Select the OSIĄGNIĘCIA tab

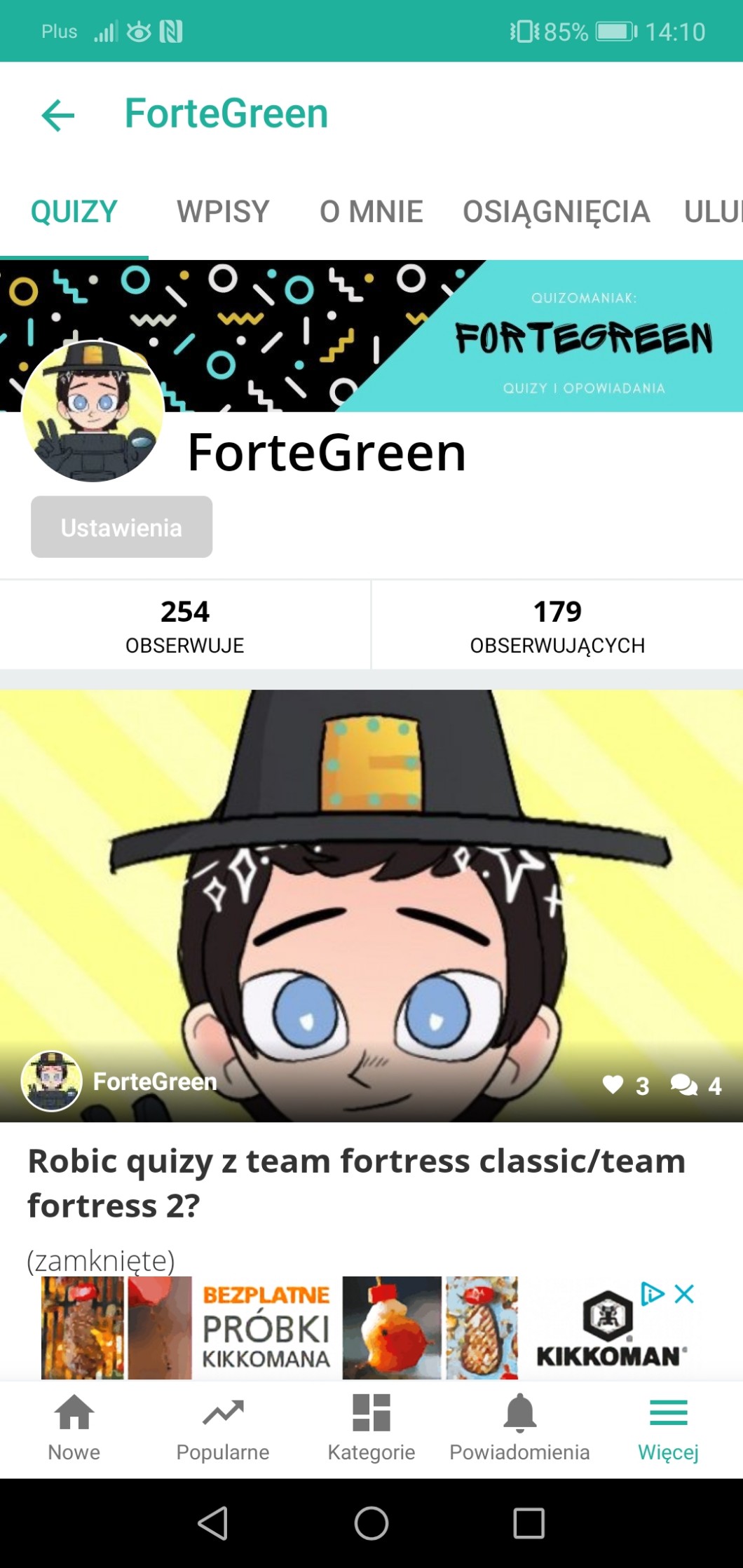[556, 212]
